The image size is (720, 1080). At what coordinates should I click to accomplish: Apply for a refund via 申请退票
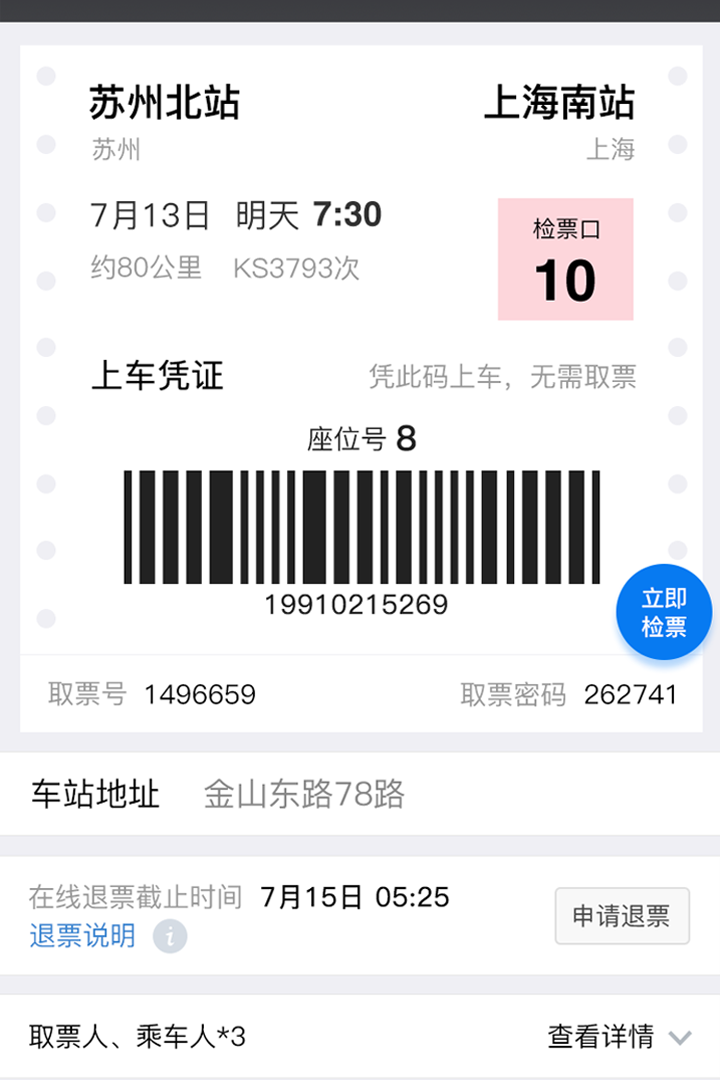pos(622,916)
